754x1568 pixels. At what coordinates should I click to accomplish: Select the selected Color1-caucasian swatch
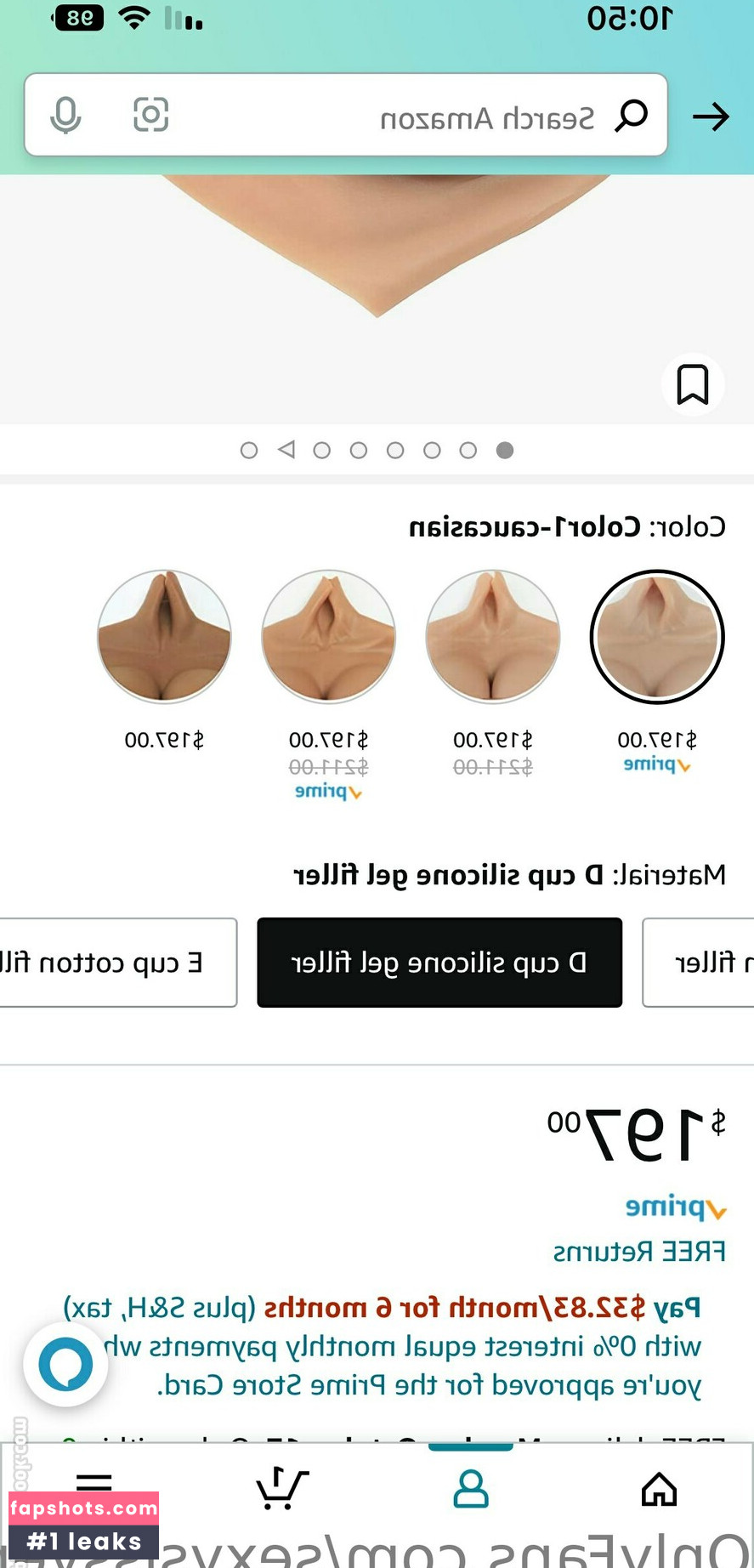pyautogui.click(x=656, y=637)
